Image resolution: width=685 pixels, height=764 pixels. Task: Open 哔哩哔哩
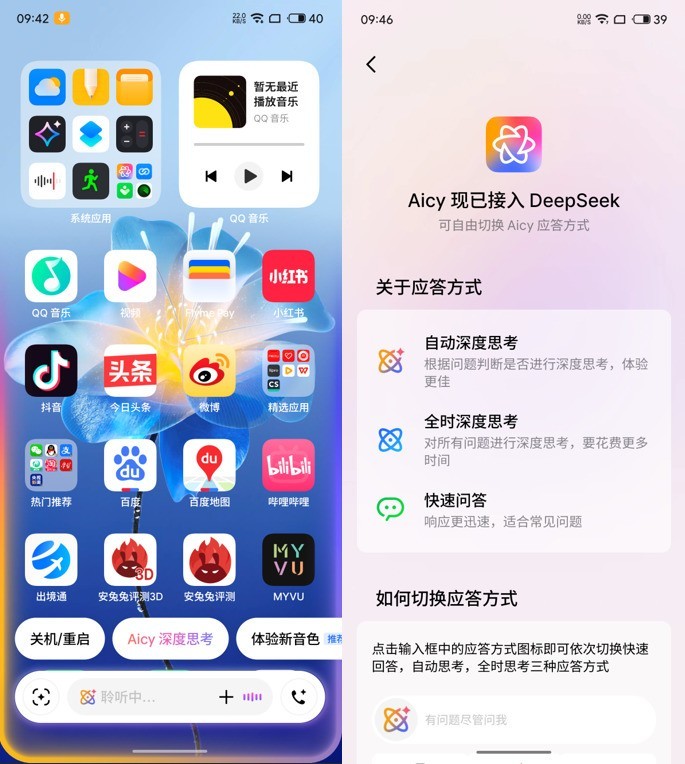(x=288, y=465)
